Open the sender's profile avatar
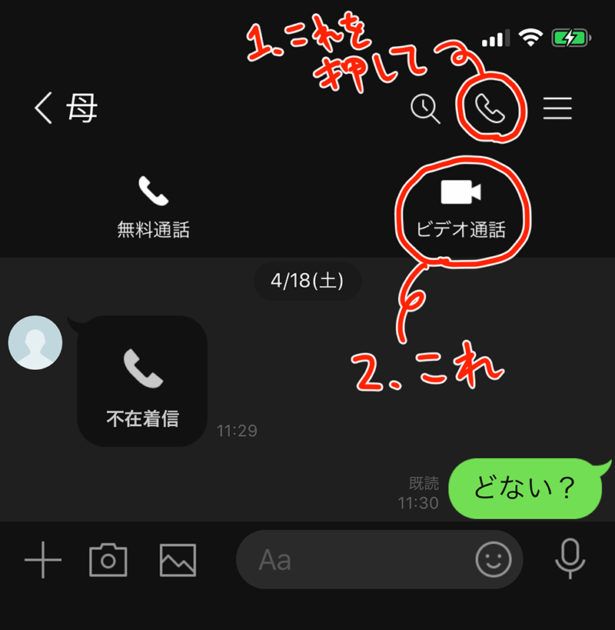This screenshot has height=630, width=615. click(35, 343)
